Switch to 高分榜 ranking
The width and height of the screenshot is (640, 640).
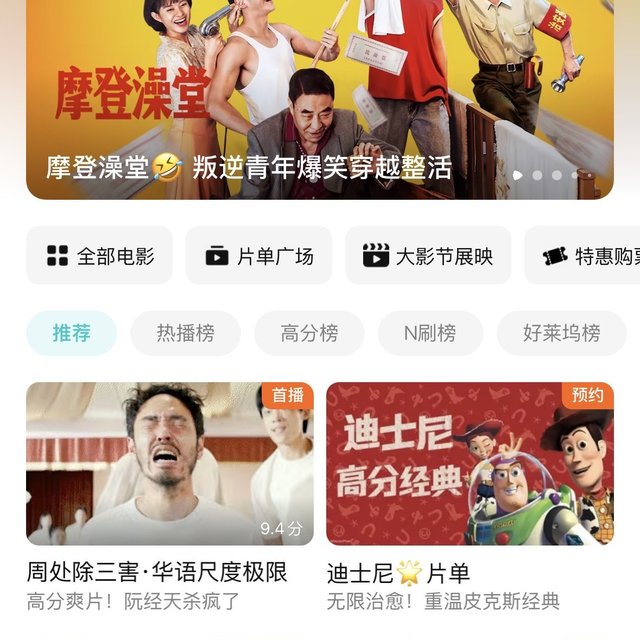(309, 333)
